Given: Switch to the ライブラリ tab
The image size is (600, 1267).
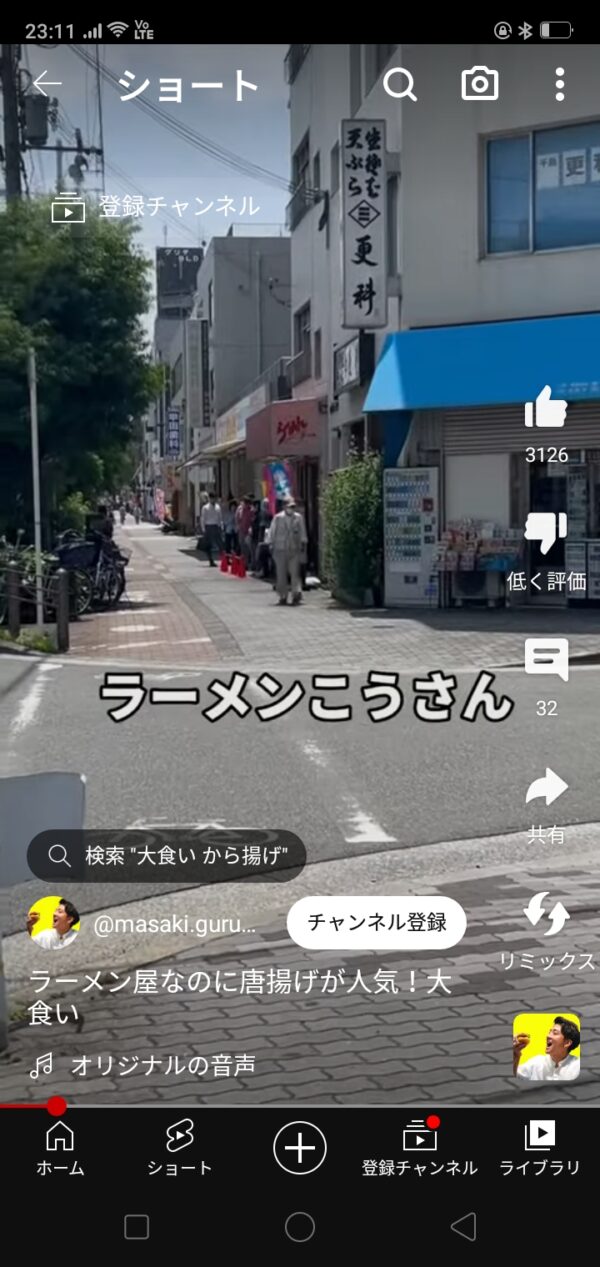Looking at the screenshot, I should [540, 1148].
